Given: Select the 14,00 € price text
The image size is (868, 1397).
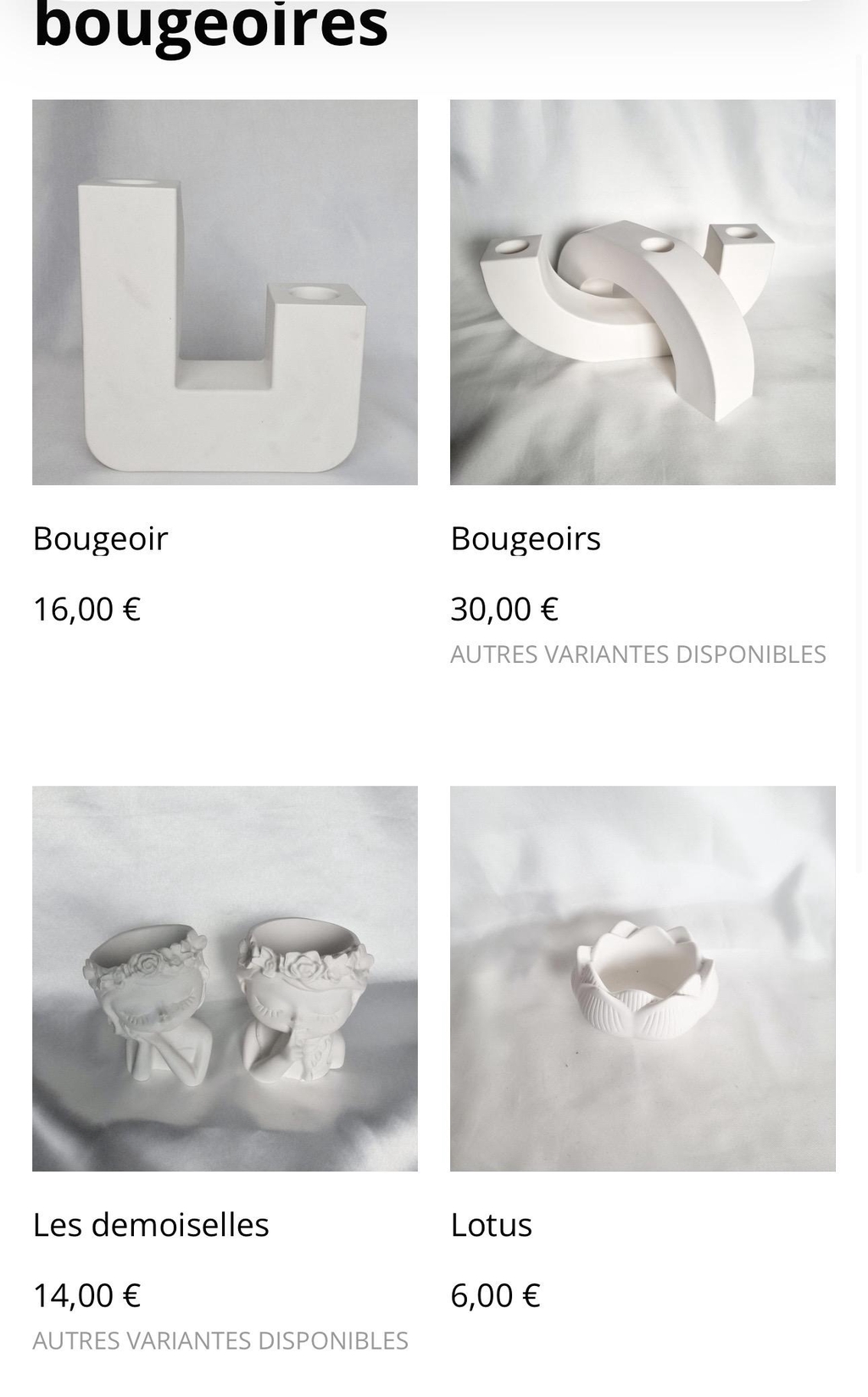Looking at the screenshot, I should point(86,1295).
